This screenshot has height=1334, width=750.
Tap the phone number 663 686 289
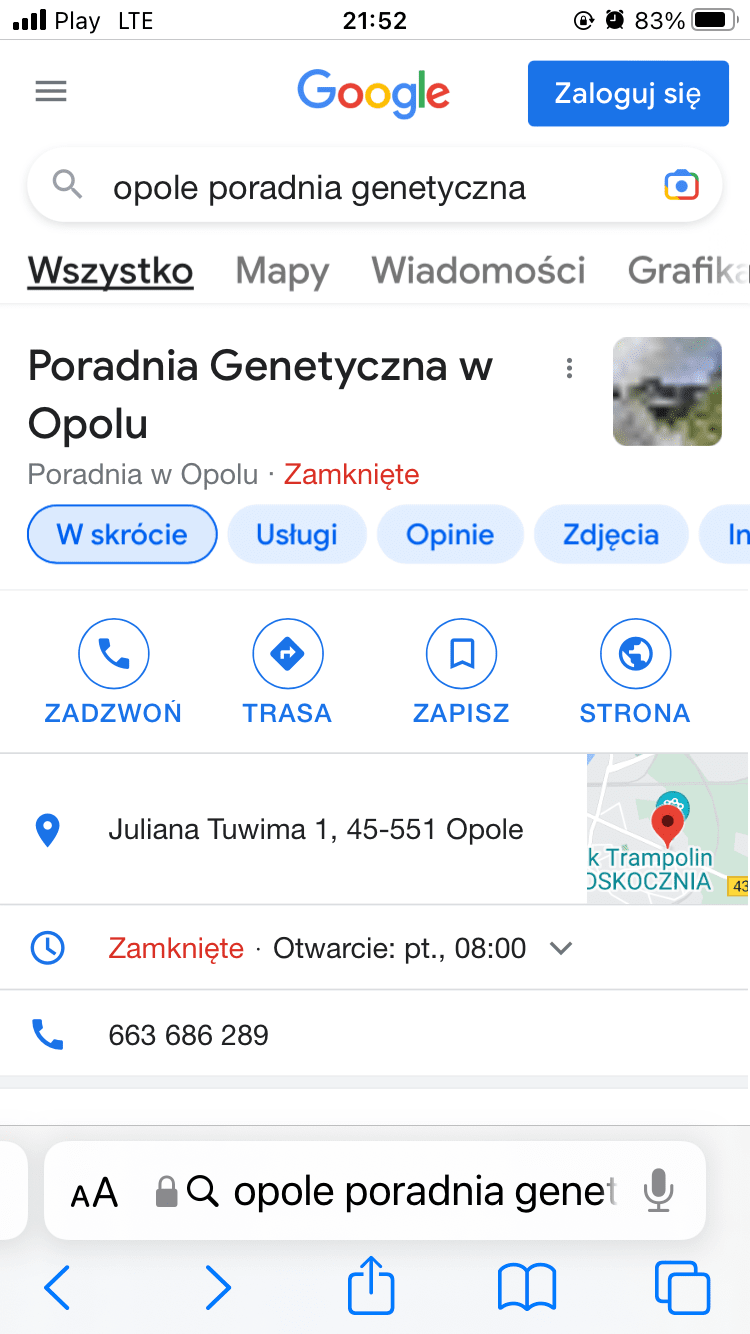[189, 1034]
